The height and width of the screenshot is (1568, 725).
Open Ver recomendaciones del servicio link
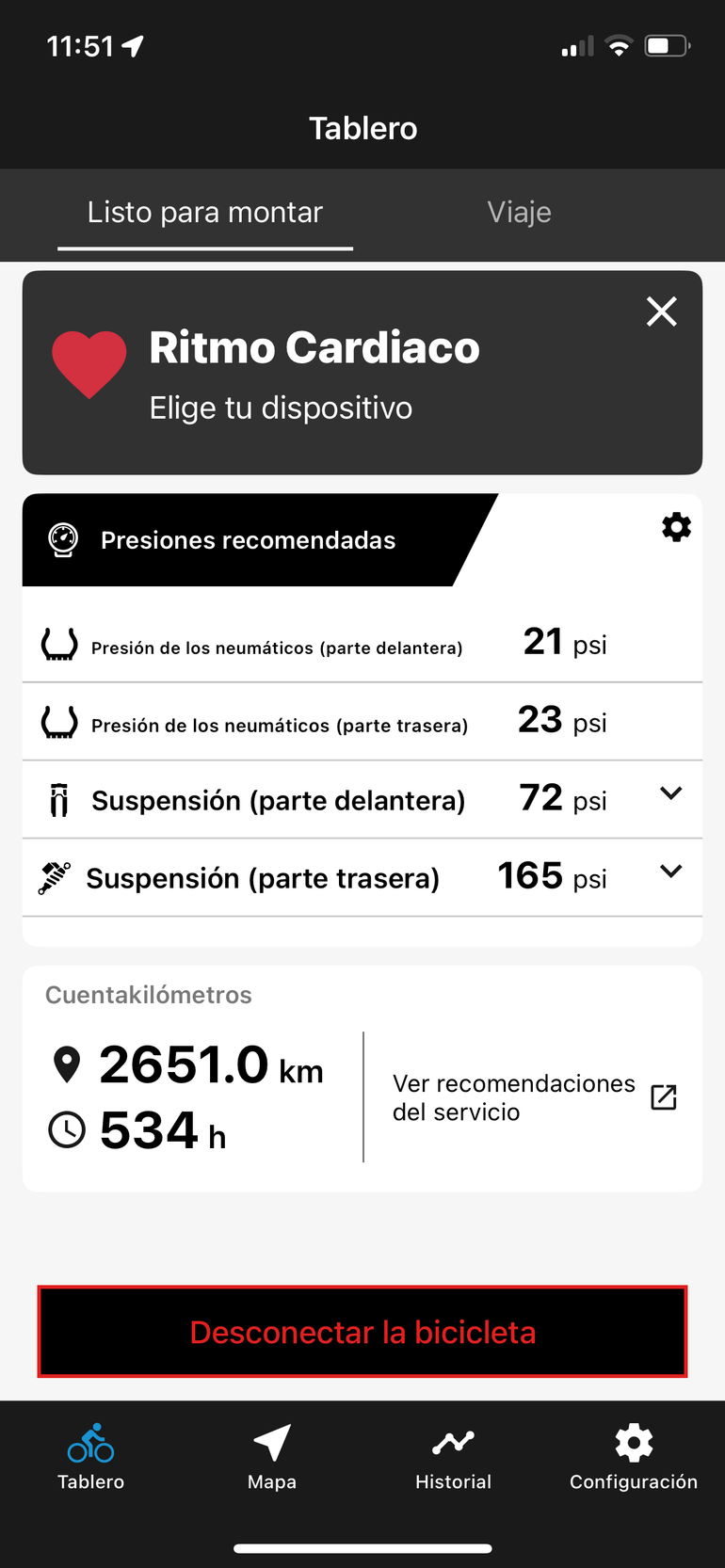tap(534, 1097)
